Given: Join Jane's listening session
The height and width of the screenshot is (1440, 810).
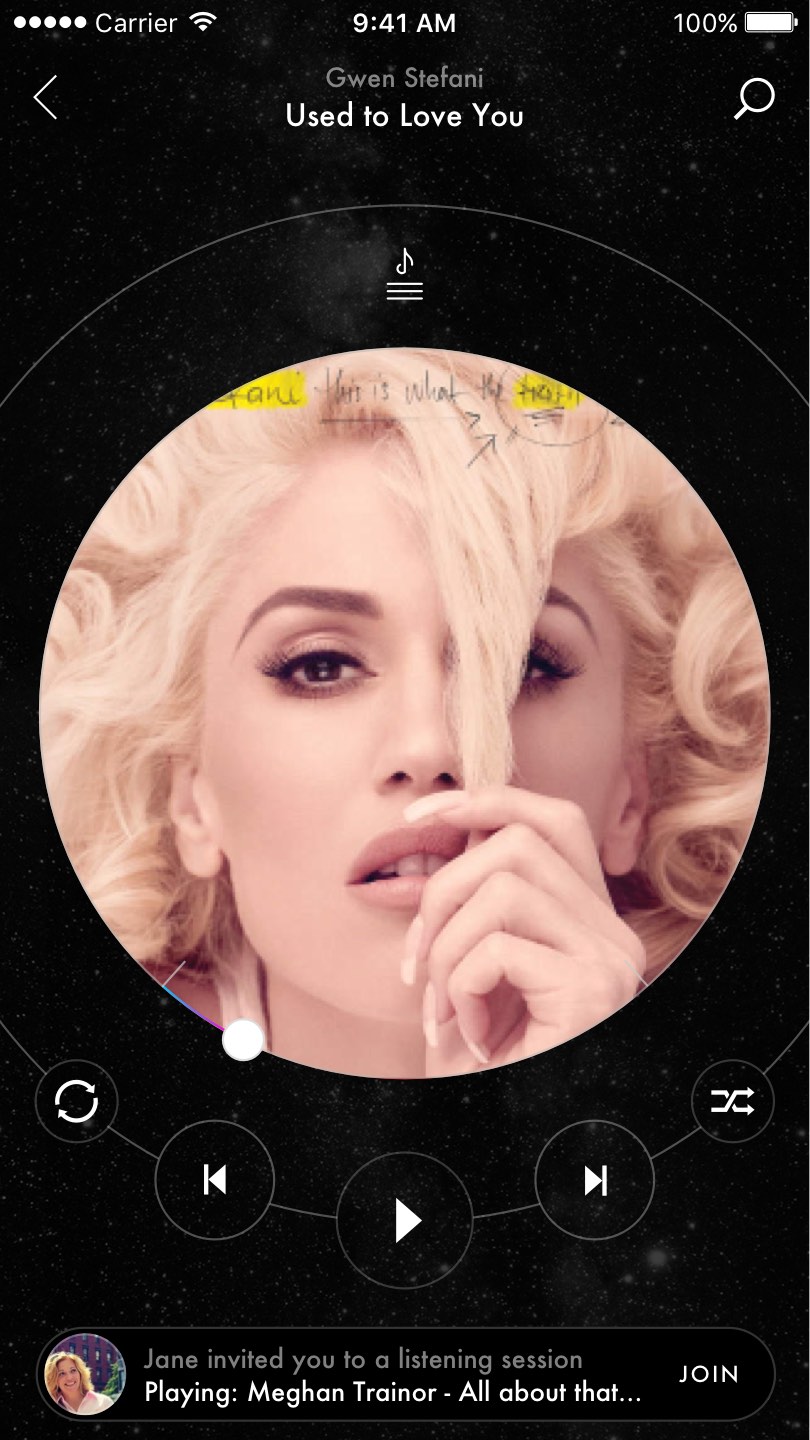Looking at the screenshot, I should (708, 1375).
